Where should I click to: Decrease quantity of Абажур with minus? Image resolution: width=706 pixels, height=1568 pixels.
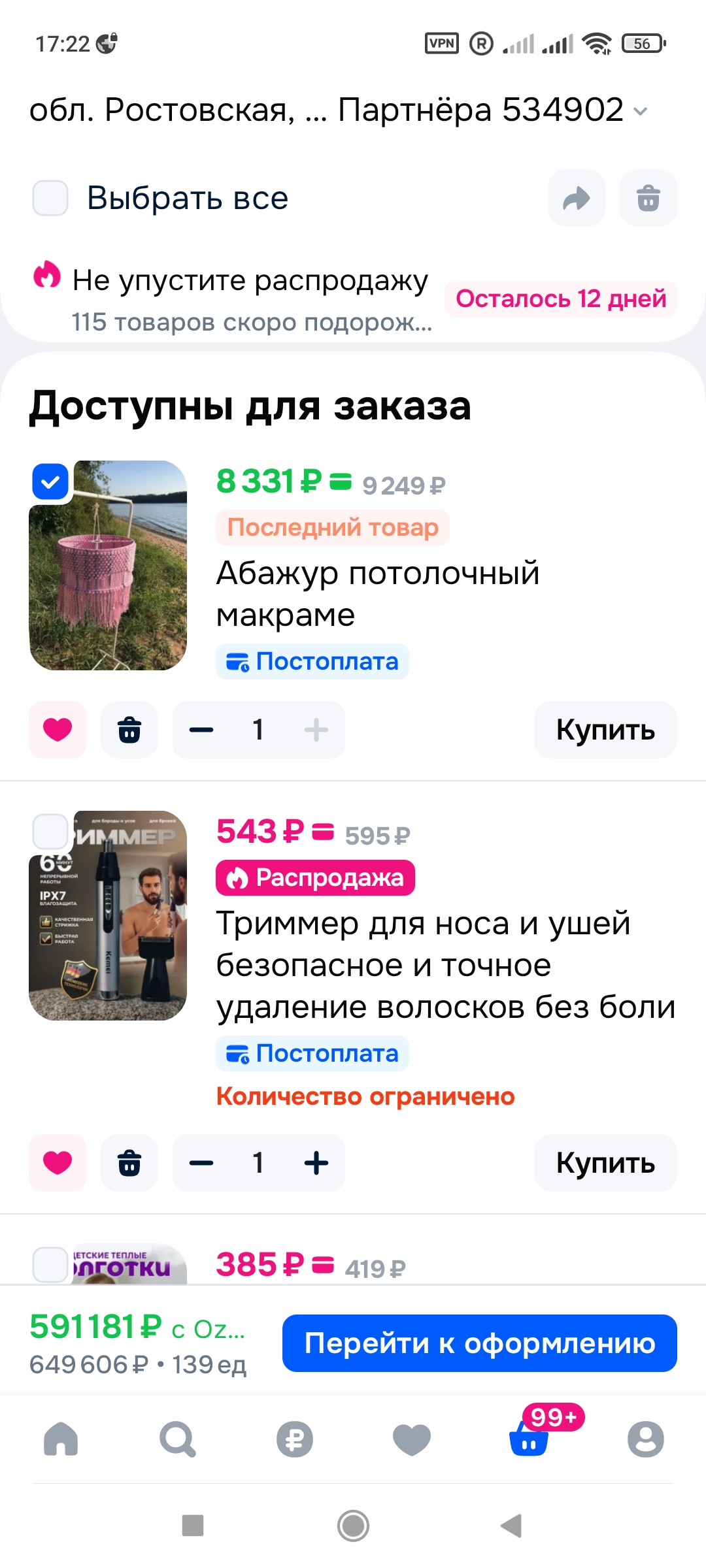coord(201,729)
